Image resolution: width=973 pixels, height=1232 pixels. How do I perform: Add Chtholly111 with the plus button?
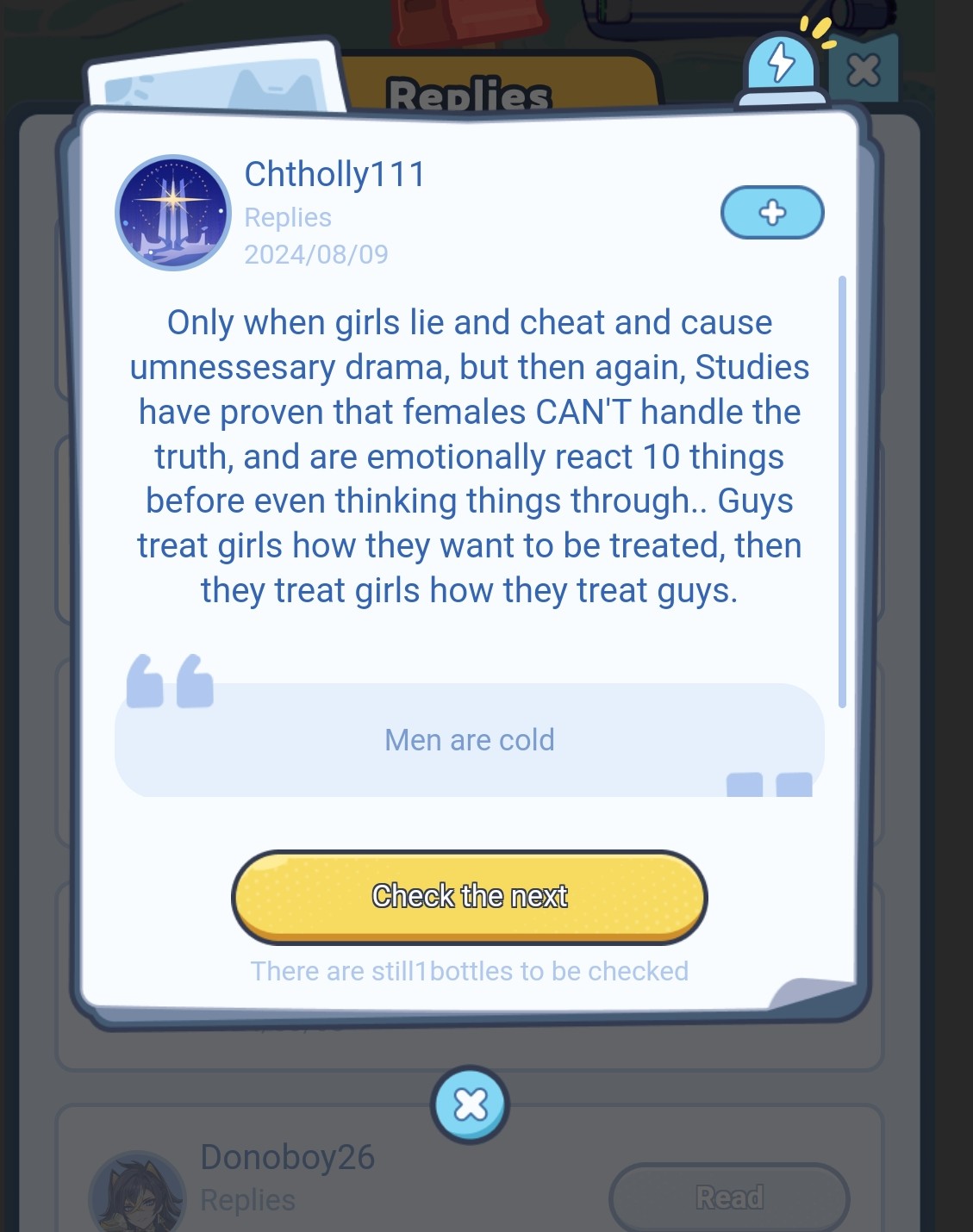pos(772,212)
